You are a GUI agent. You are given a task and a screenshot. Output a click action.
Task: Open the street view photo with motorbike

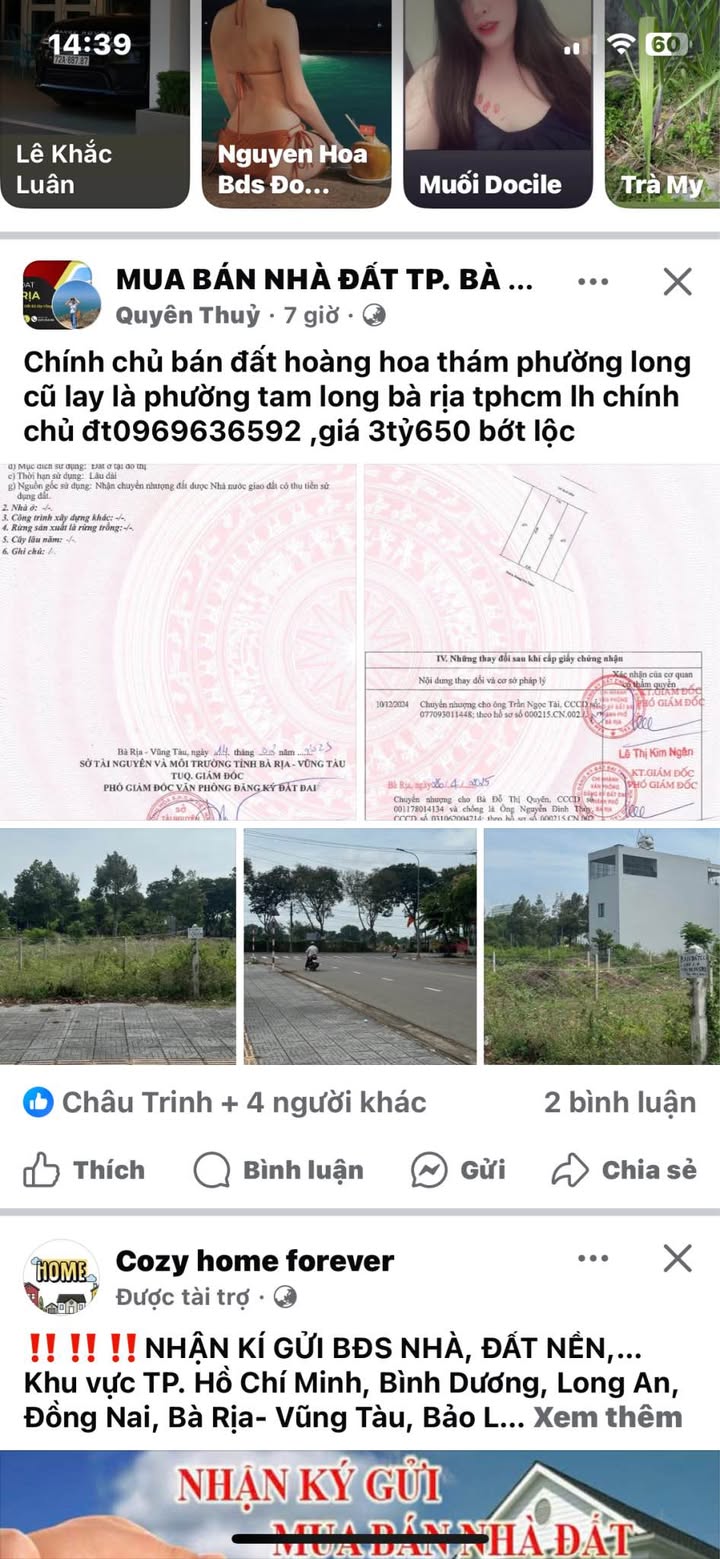click(x=360, y=946)
